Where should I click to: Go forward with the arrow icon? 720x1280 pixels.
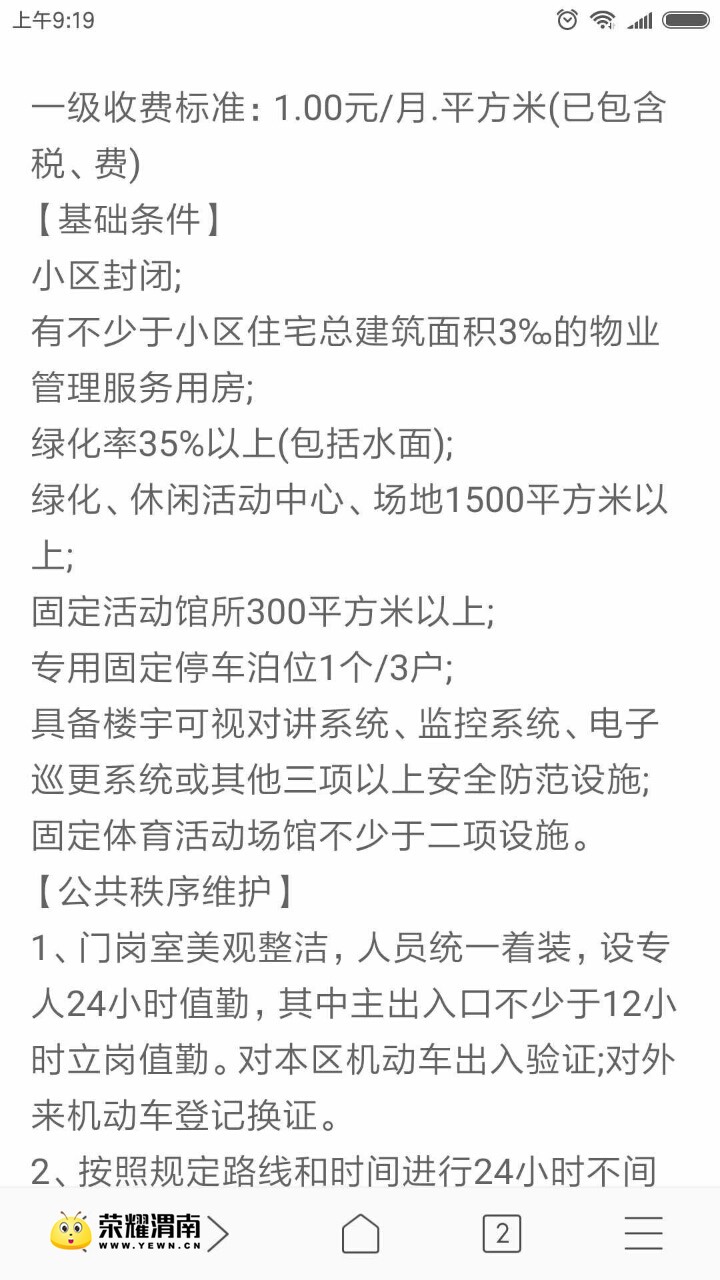tap(218, 1234)
